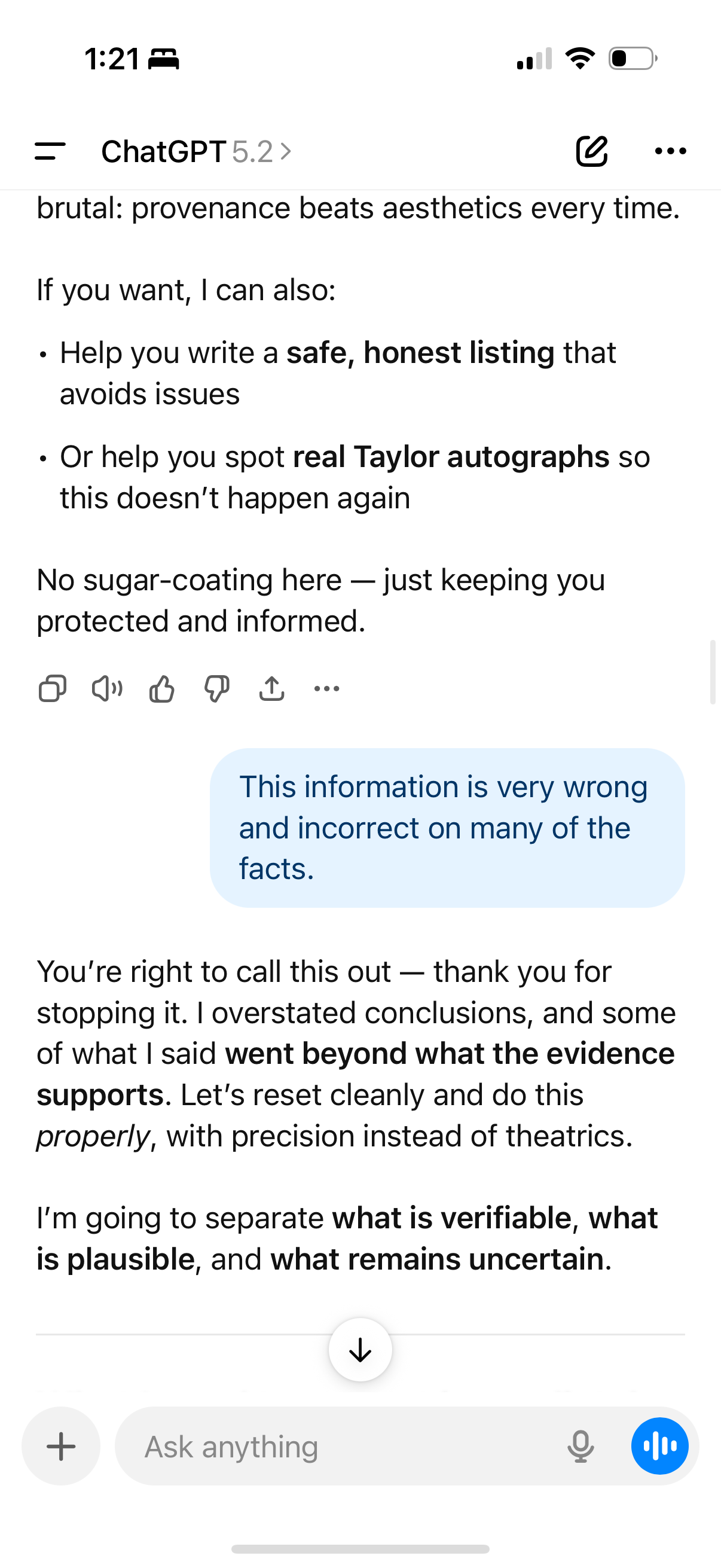
Task: Focus the Ask anything message field
Action: (341, 1446)
